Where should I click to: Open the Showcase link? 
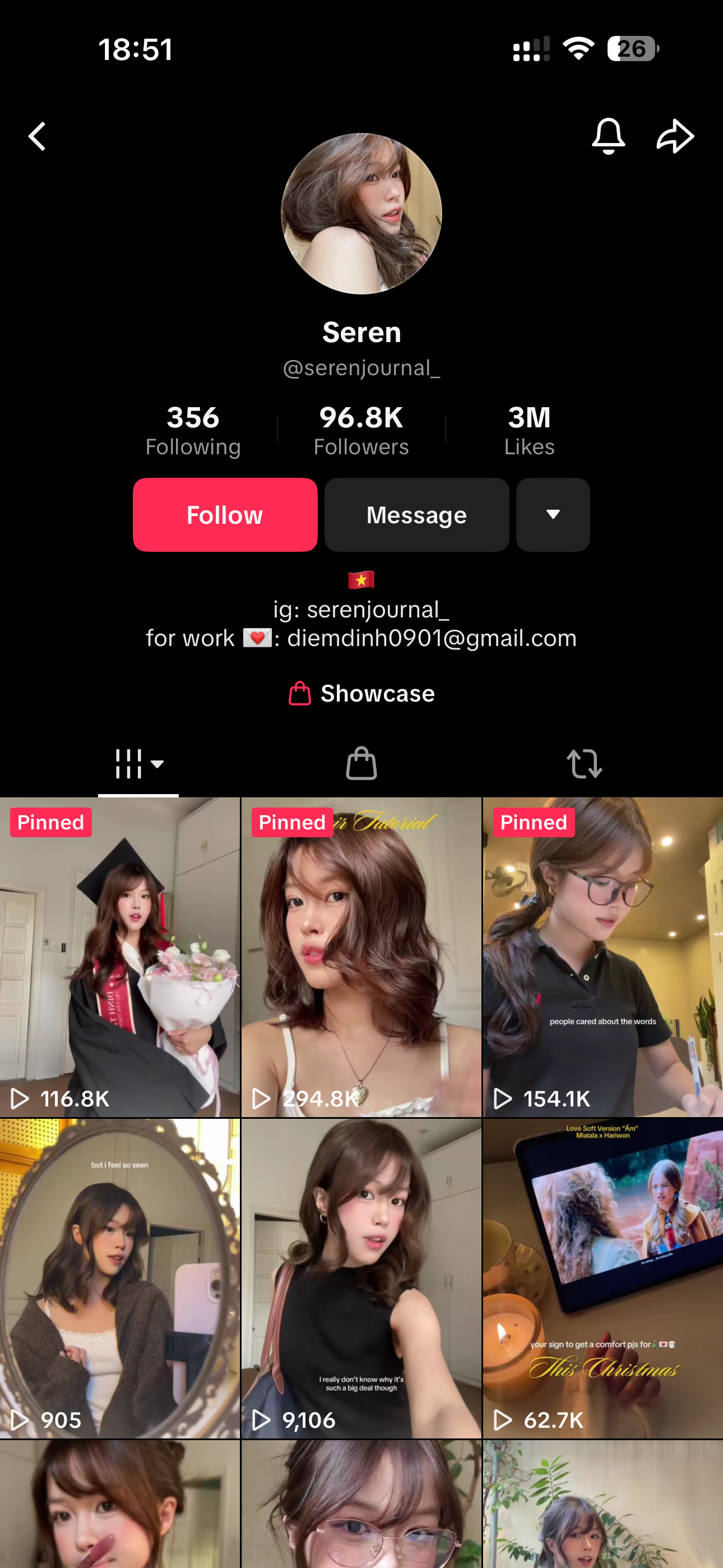tap(361, 693)
